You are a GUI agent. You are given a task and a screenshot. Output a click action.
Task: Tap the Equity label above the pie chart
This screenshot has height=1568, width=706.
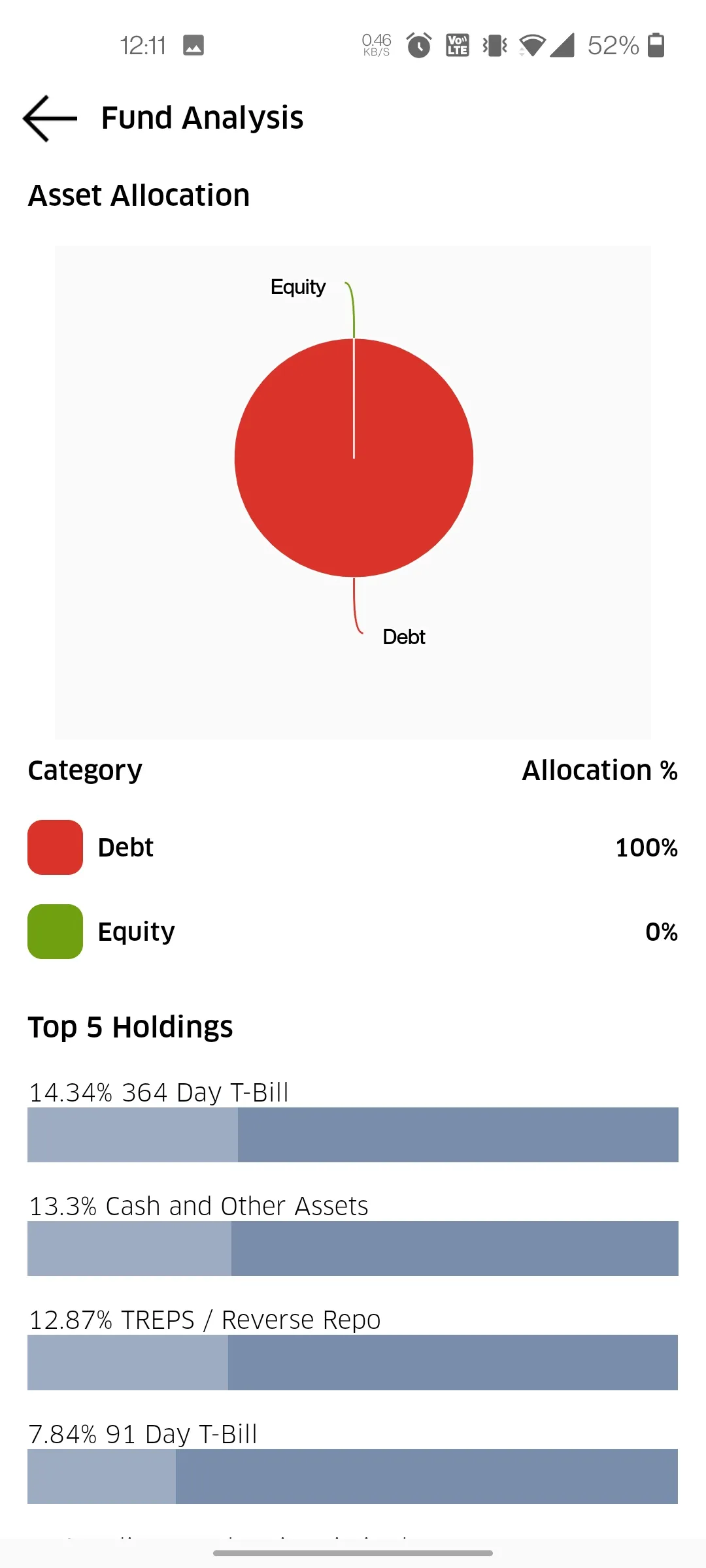tap(298, 286)
